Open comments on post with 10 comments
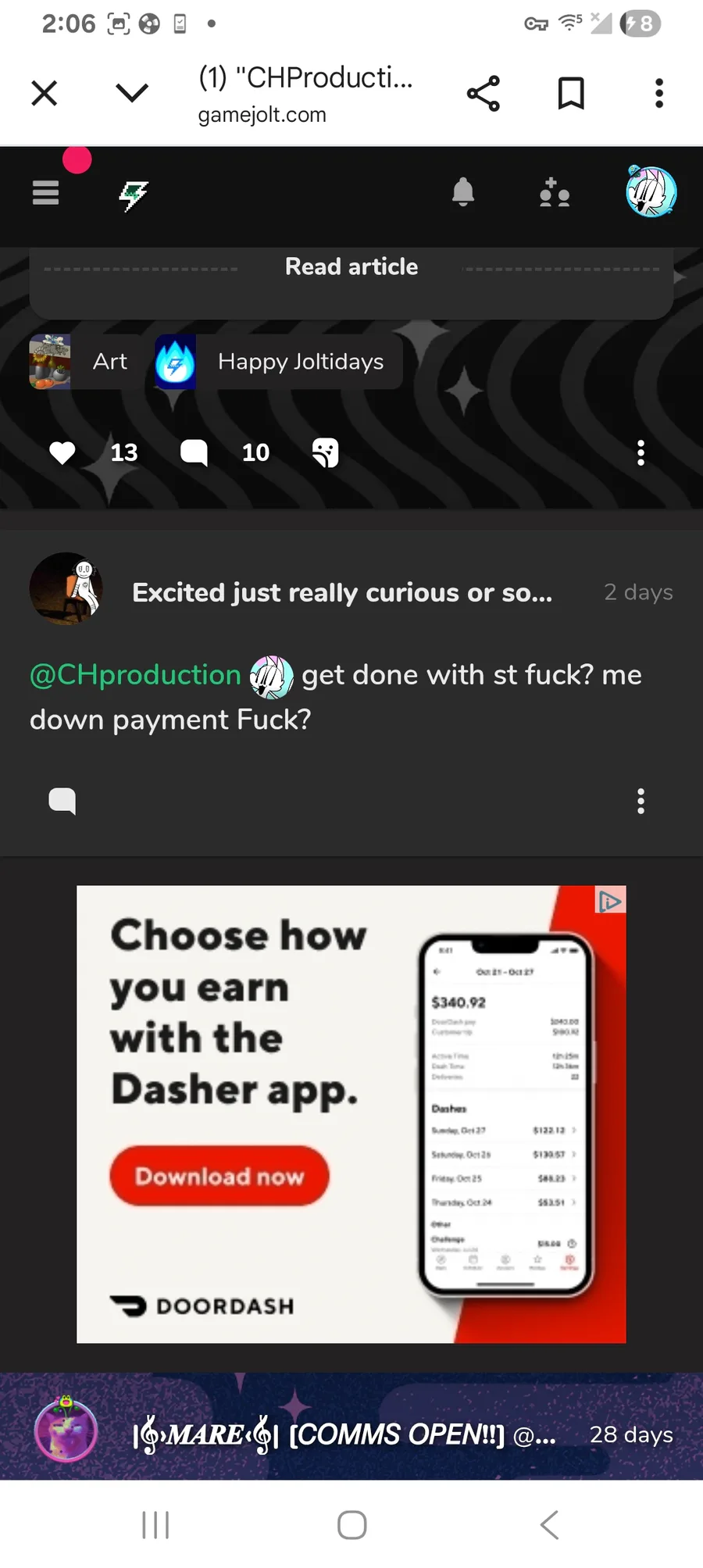This screenshot has width=703, height=1568. coord(194,452)
